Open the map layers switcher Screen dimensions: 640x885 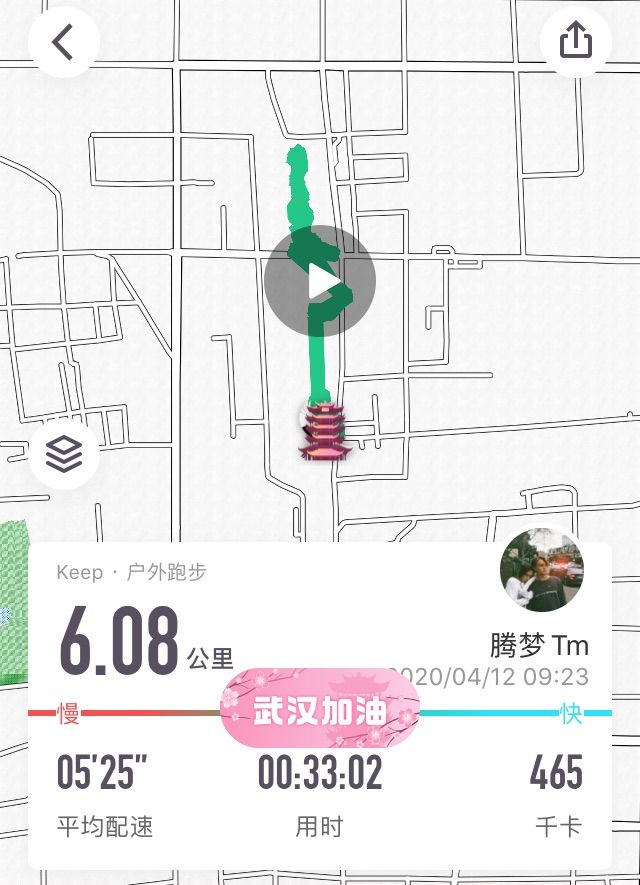[64, 455]
